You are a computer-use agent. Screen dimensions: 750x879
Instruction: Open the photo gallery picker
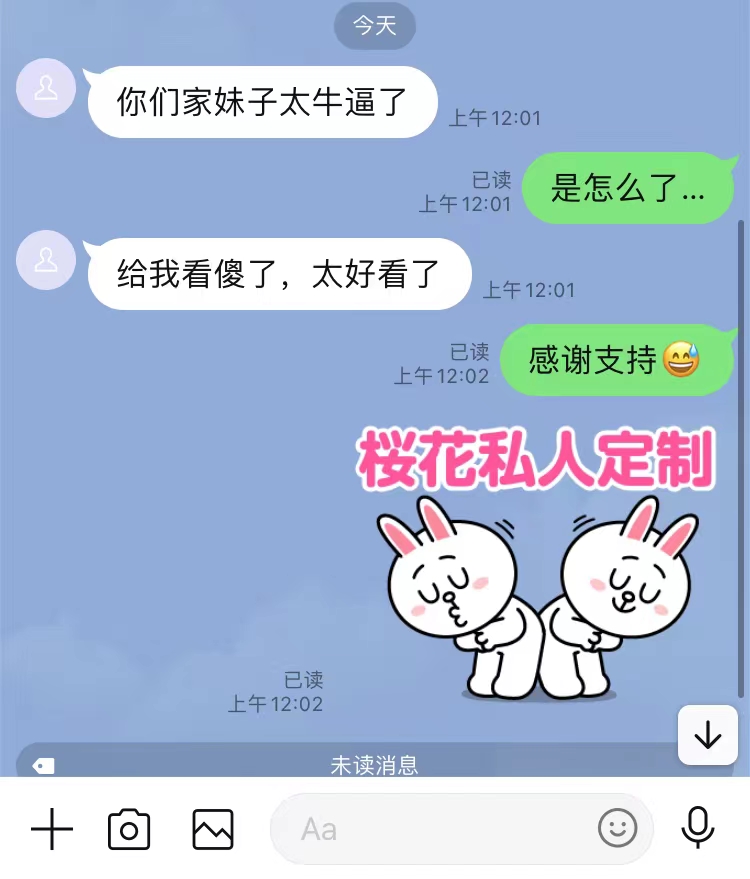pyautogui.click(x=213, y=829)
